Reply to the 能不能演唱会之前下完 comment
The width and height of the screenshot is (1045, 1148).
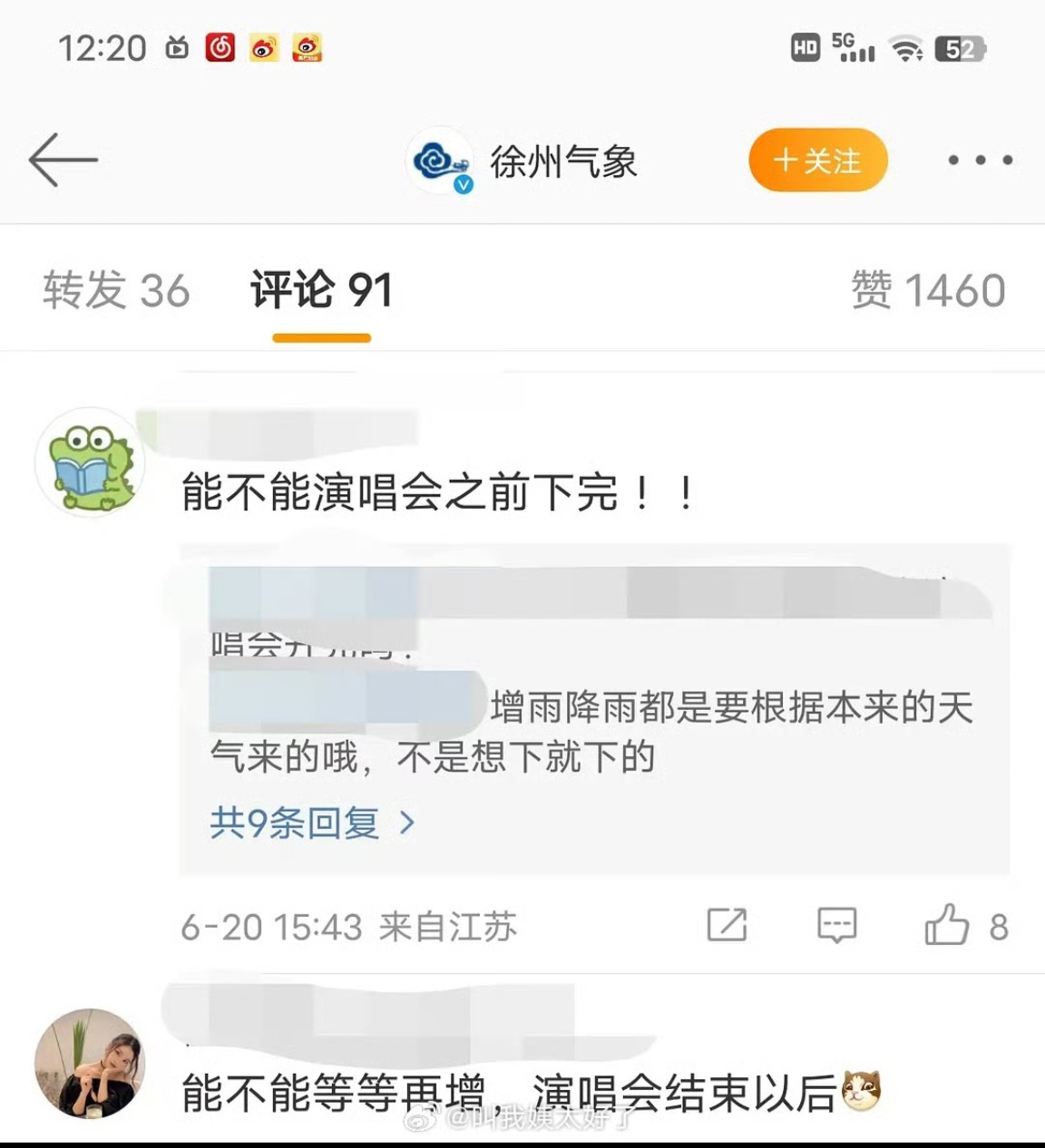point(836,925)
